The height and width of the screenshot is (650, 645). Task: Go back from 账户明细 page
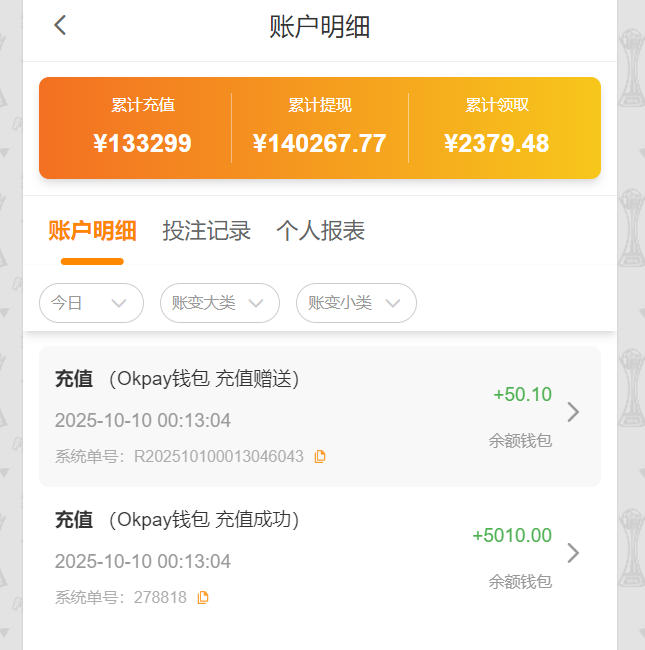[x=60, y=26]
